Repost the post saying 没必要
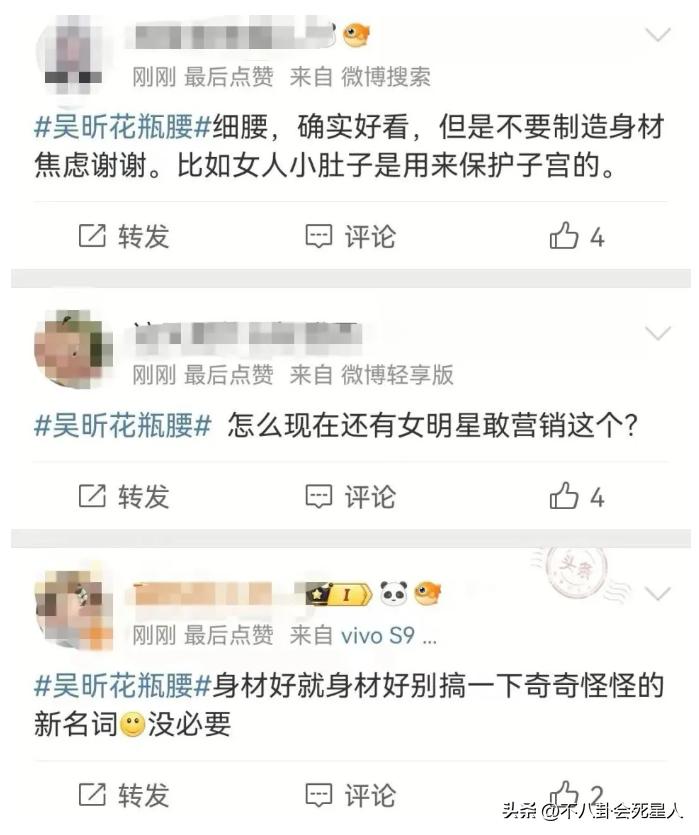 pyautogui.click(x=123, y=795)
